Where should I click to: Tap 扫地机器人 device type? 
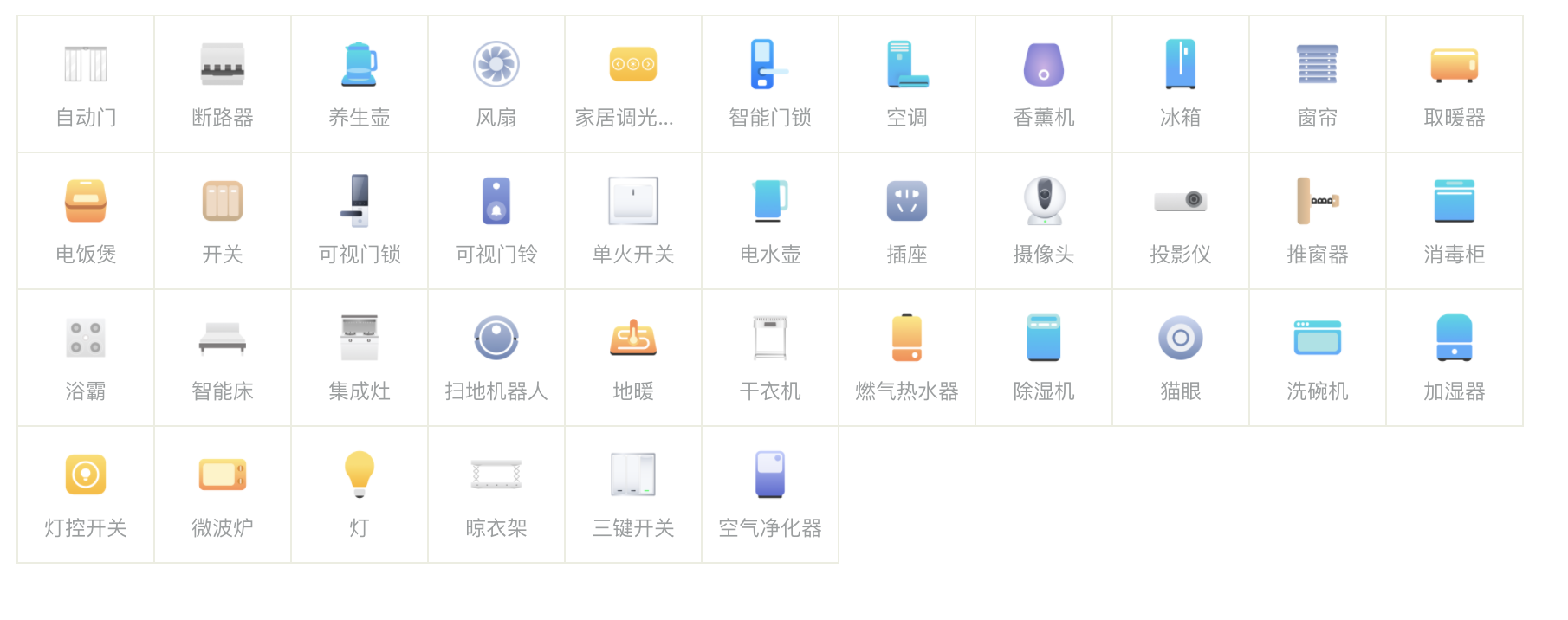(496, 358)
